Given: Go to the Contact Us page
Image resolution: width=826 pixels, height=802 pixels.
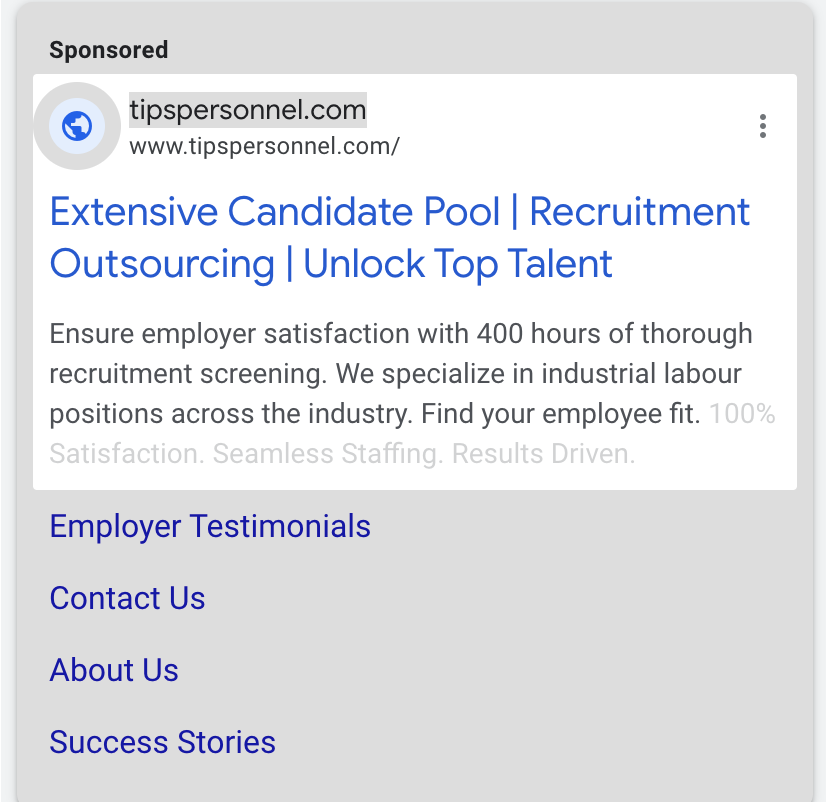Looking at the screenshot, I should tap(127, 598).
